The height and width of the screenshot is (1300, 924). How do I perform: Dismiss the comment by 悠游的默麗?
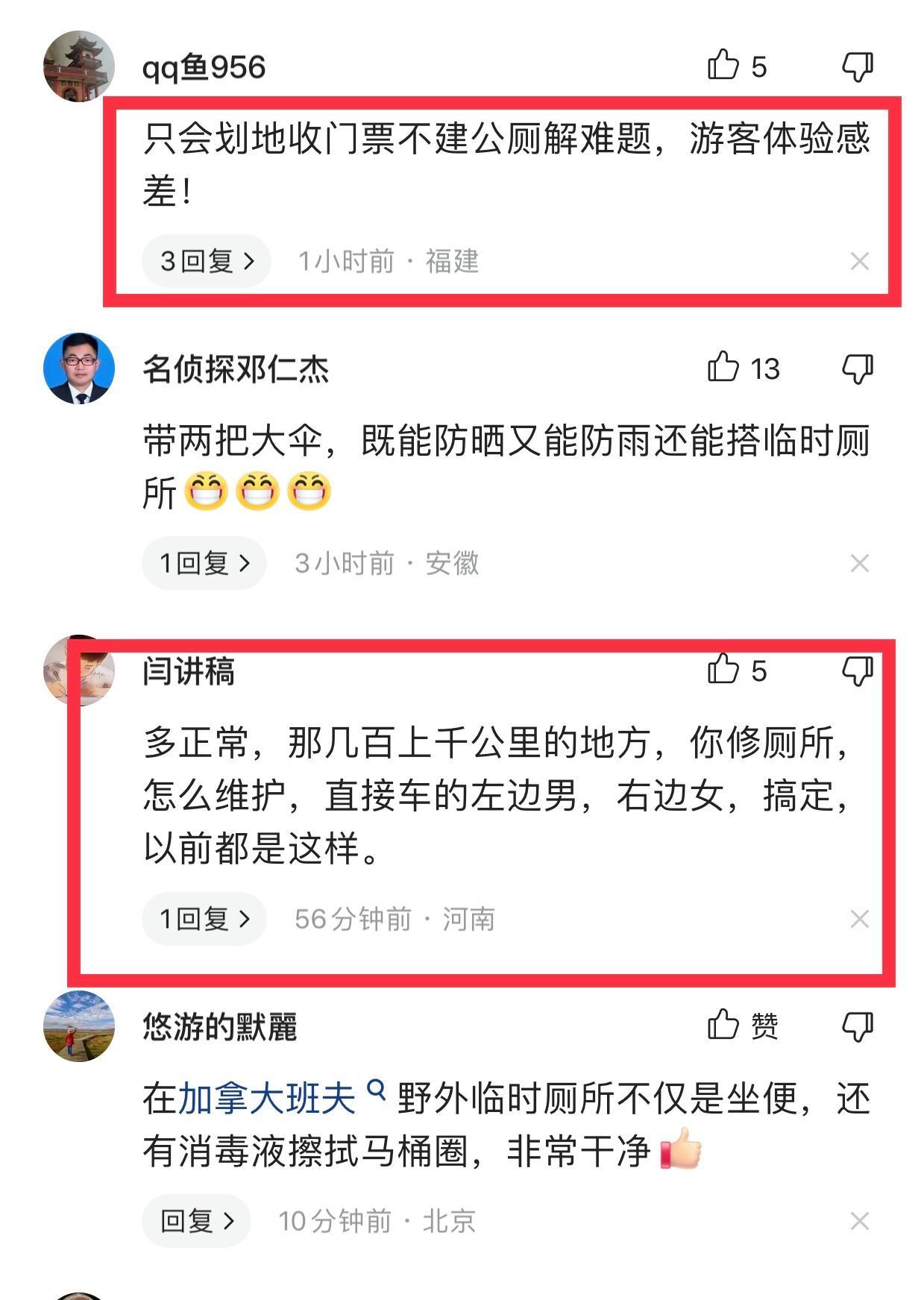point(859,1222)
